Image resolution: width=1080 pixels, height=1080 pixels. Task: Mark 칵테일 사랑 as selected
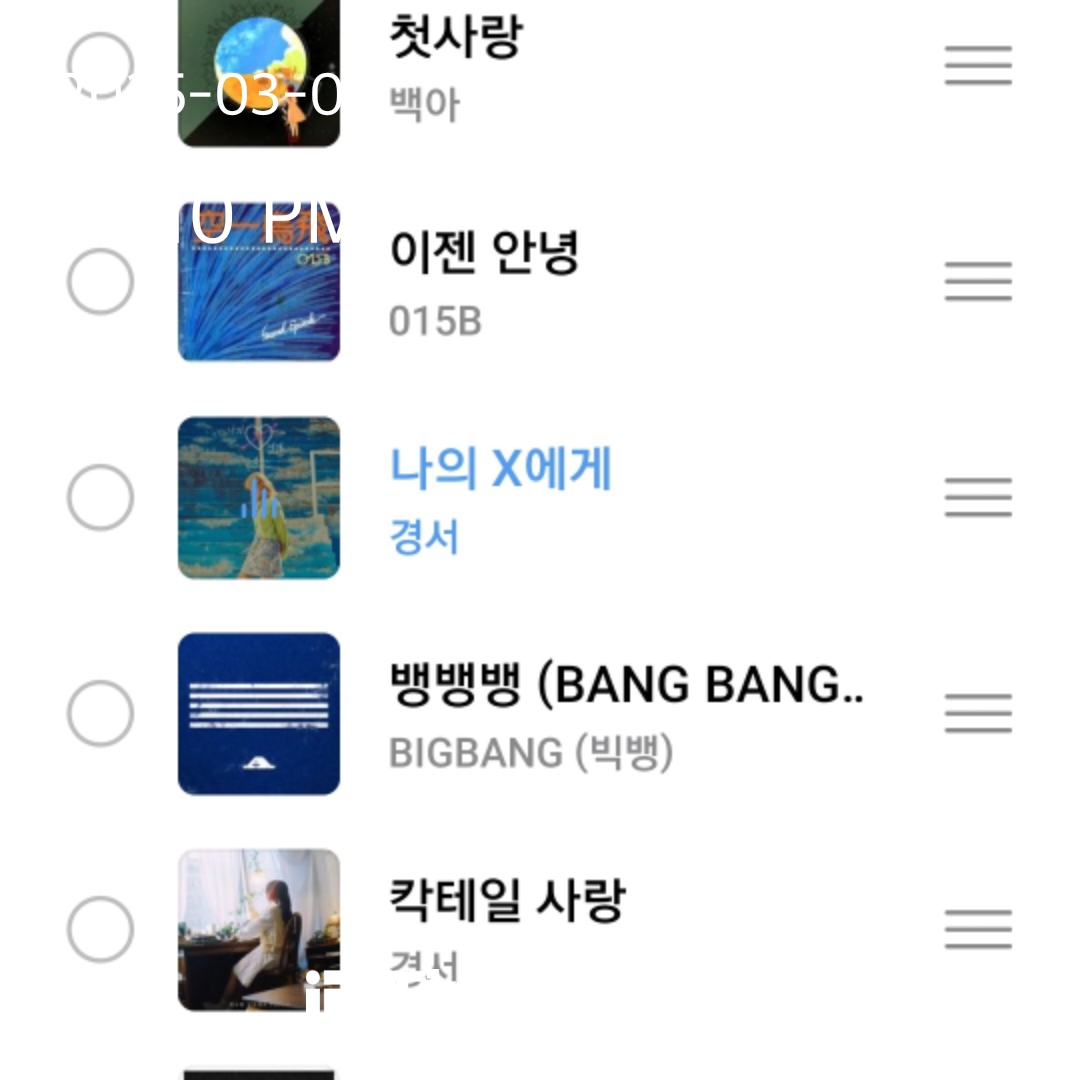coord(100,929)
